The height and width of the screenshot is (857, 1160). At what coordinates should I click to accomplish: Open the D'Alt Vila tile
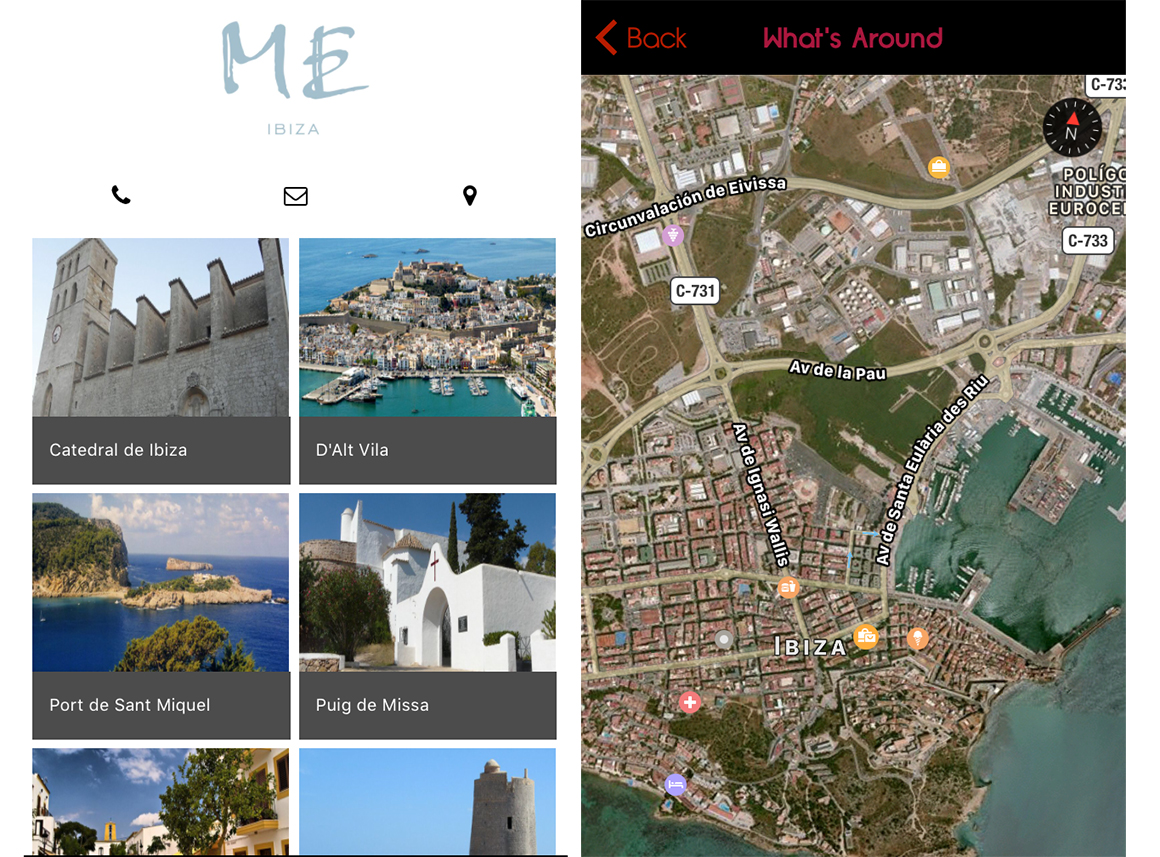coord(427,361)
